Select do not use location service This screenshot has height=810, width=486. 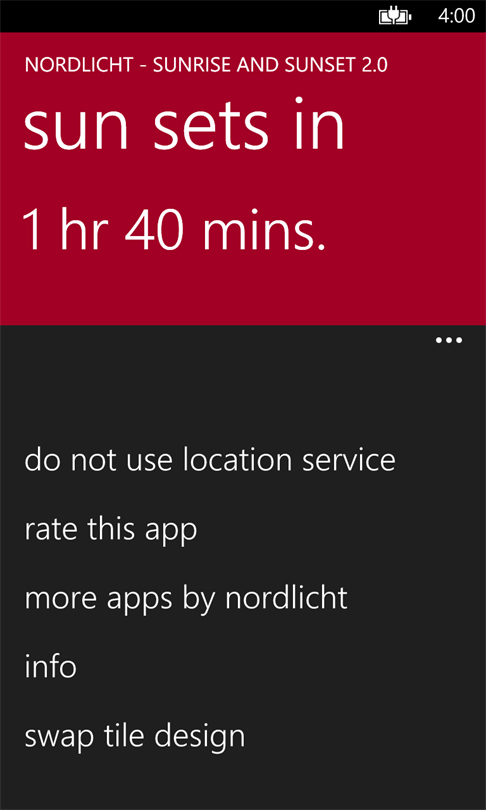pyautogui.click(x=210, y=460)
